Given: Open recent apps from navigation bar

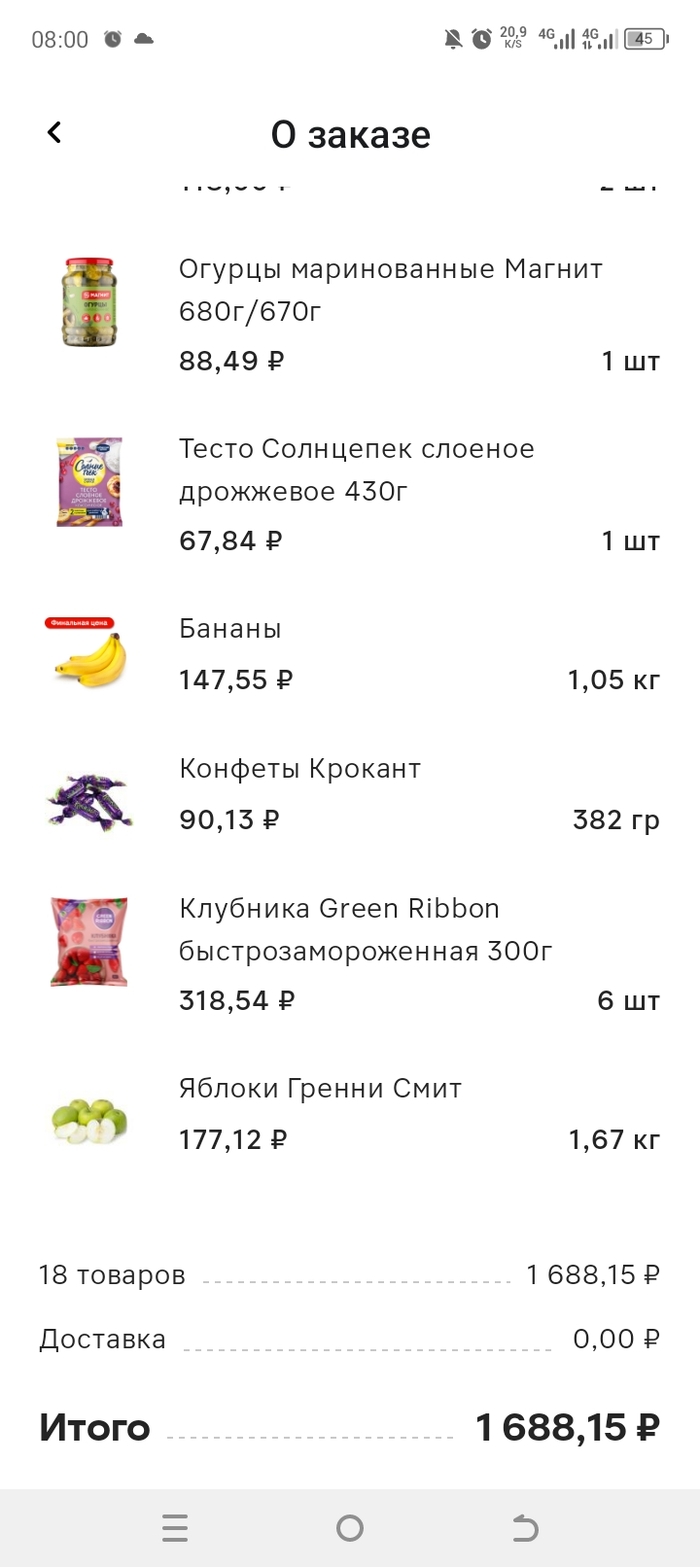Looking at the screenshot, I should coord(175,1528).
